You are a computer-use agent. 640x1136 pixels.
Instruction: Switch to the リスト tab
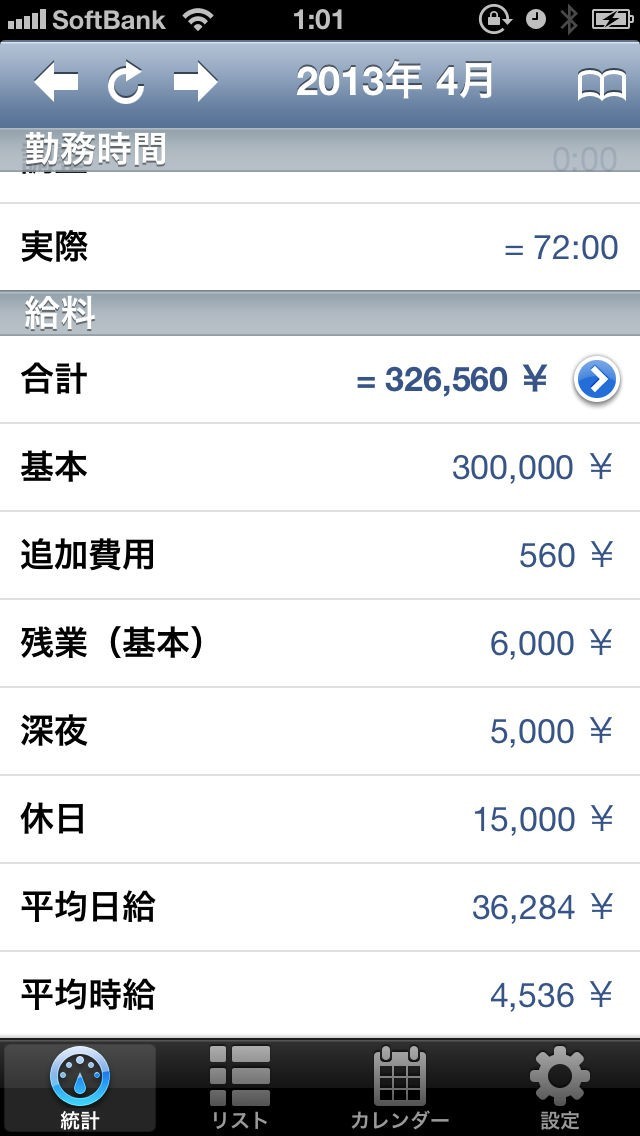click(x=240, y=1088)
